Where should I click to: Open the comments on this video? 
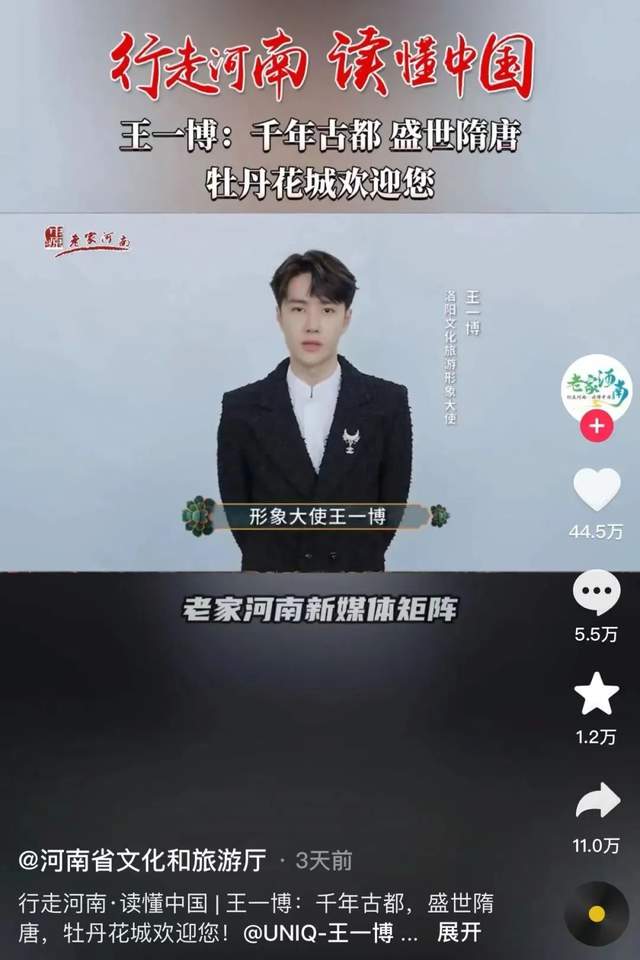tap(596, 593)
